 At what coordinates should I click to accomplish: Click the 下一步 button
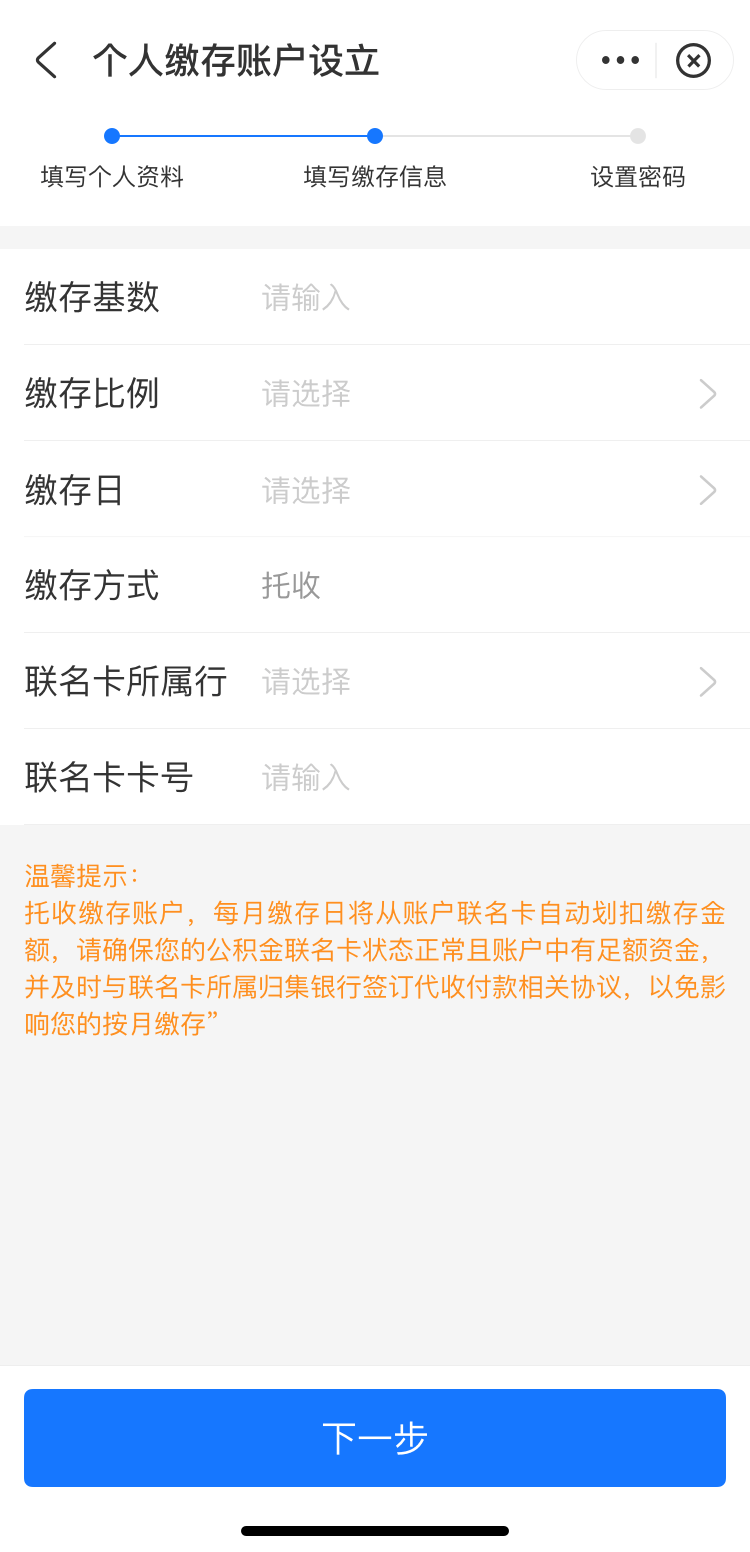point(374,1437)
